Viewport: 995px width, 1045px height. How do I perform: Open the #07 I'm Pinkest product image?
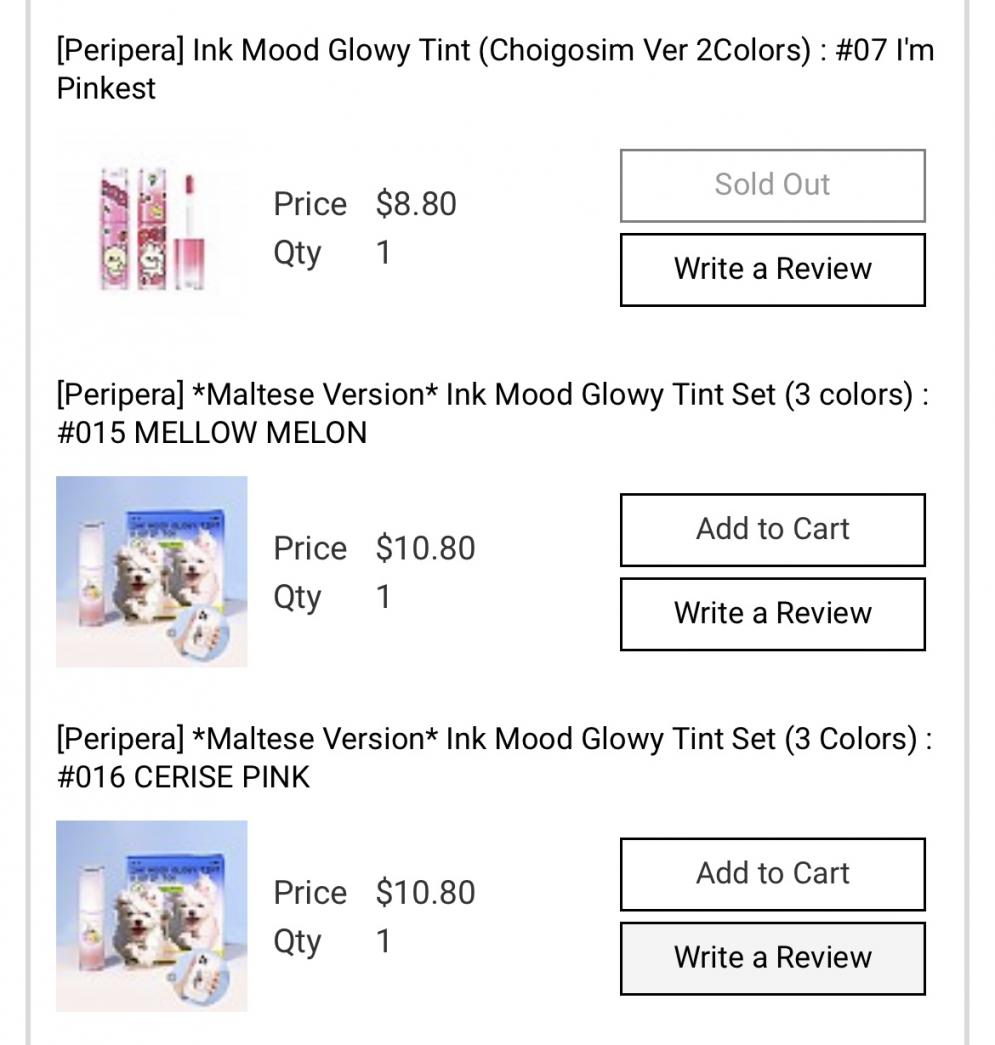point(152,228)
